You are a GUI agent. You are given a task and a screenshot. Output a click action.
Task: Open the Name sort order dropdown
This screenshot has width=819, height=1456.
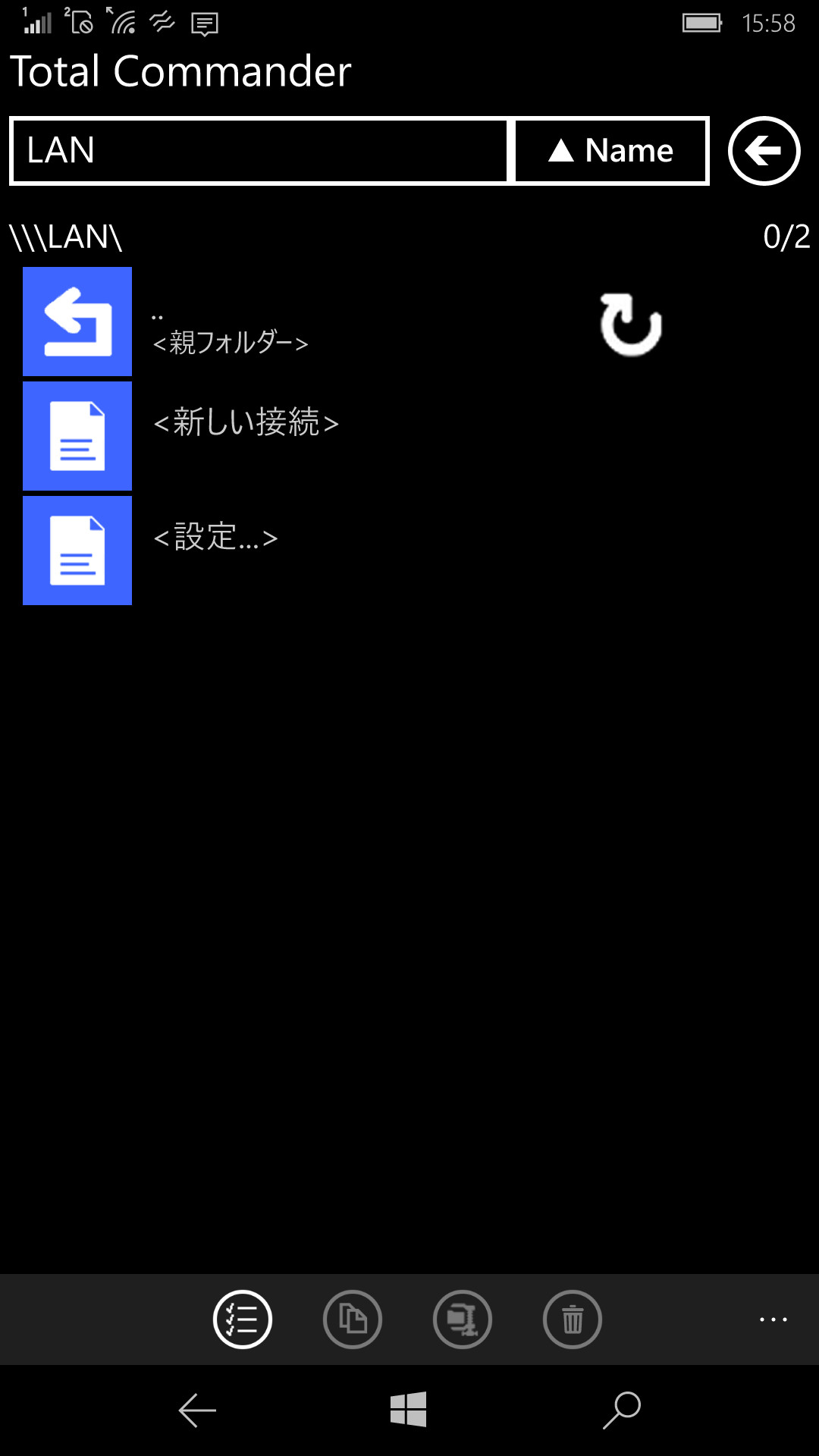point(610,150)
